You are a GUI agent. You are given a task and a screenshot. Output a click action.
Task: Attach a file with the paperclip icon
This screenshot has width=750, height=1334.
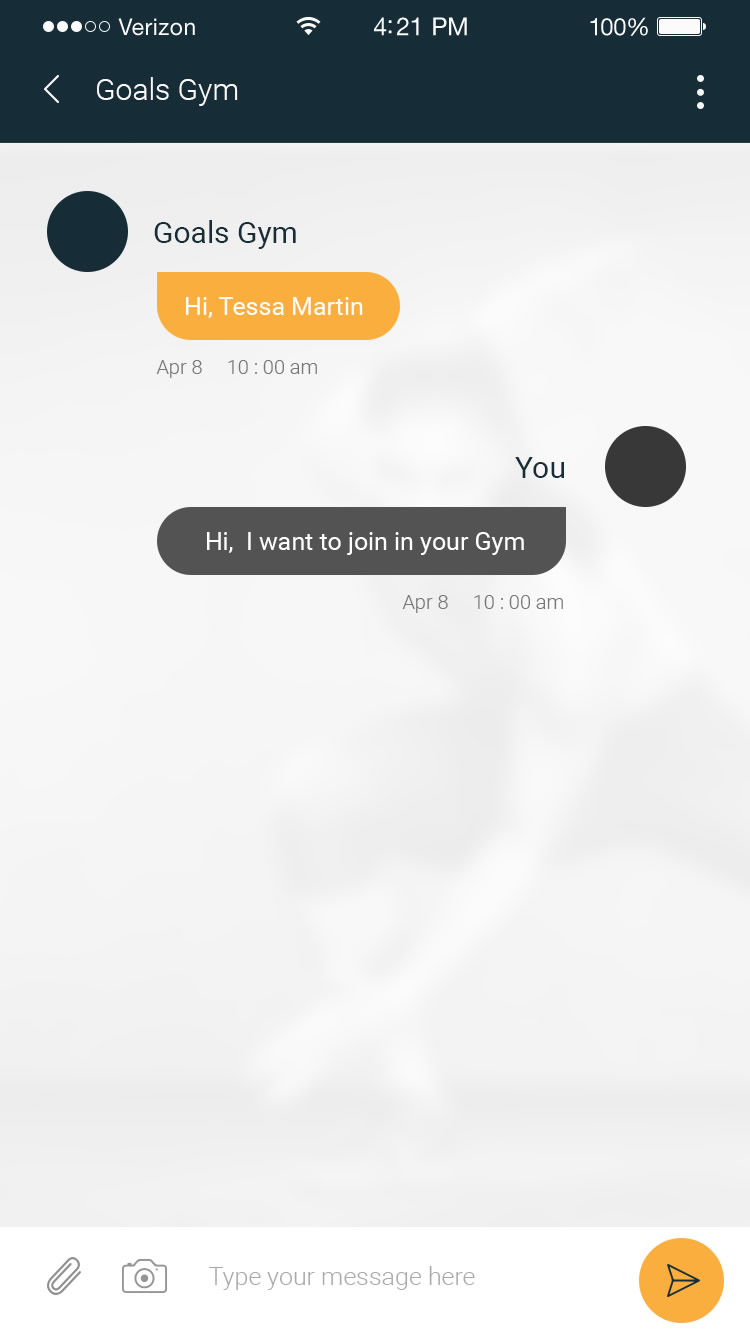click(64, 1277)
